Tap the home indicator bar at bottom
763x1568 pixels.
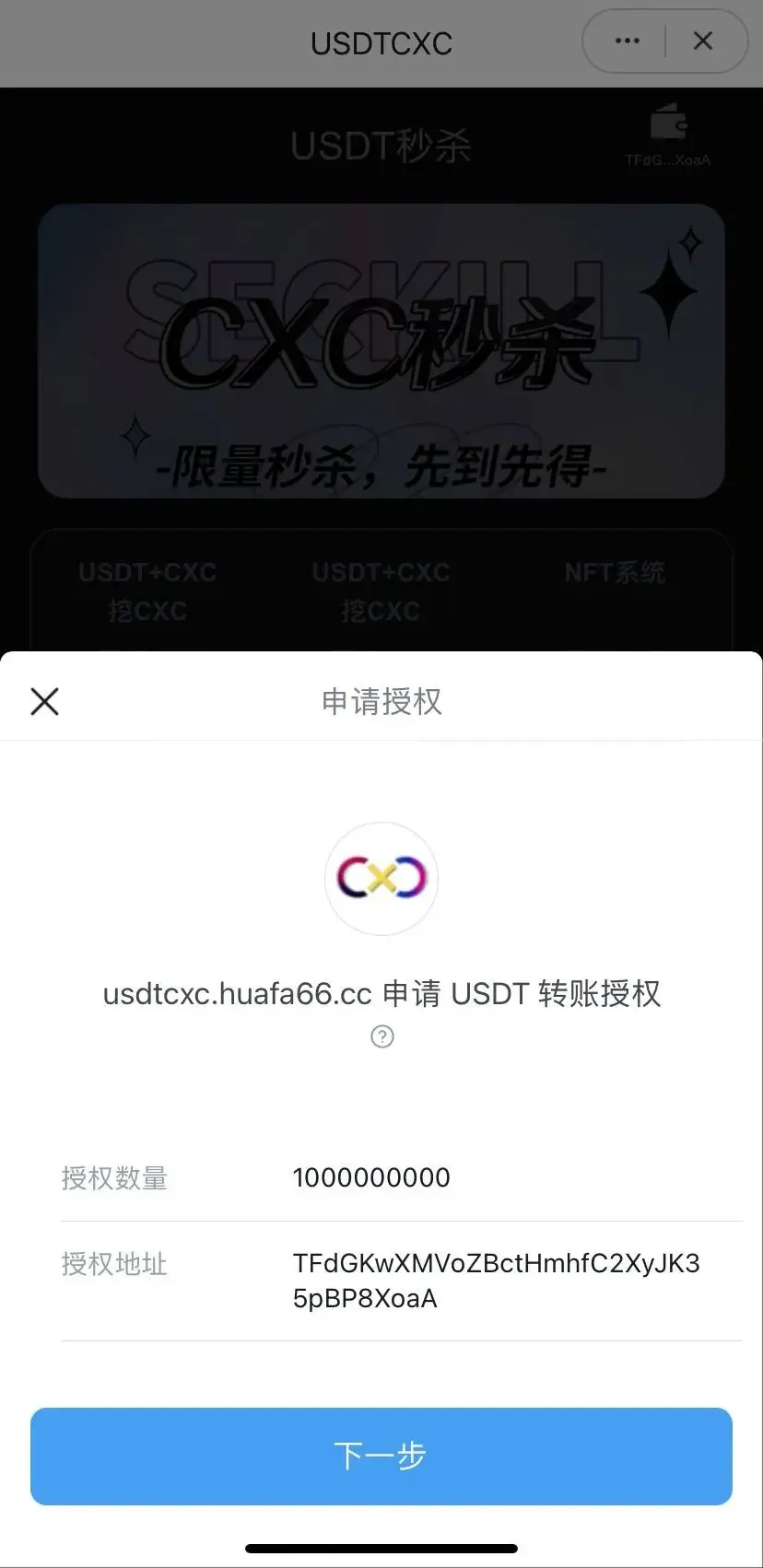tap(381, 1548)
